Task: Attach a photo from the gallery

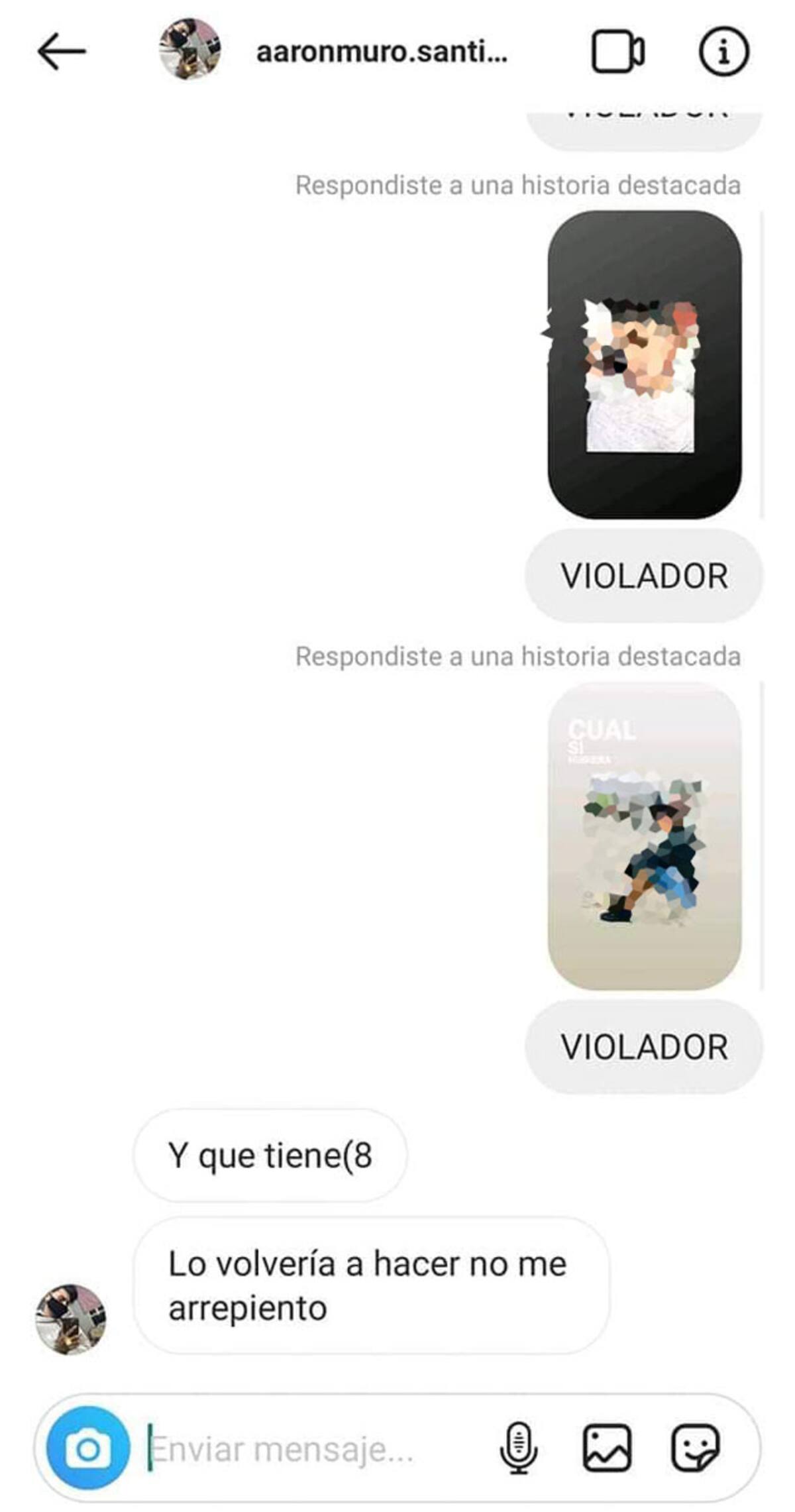Action: tap(607, 1448)
